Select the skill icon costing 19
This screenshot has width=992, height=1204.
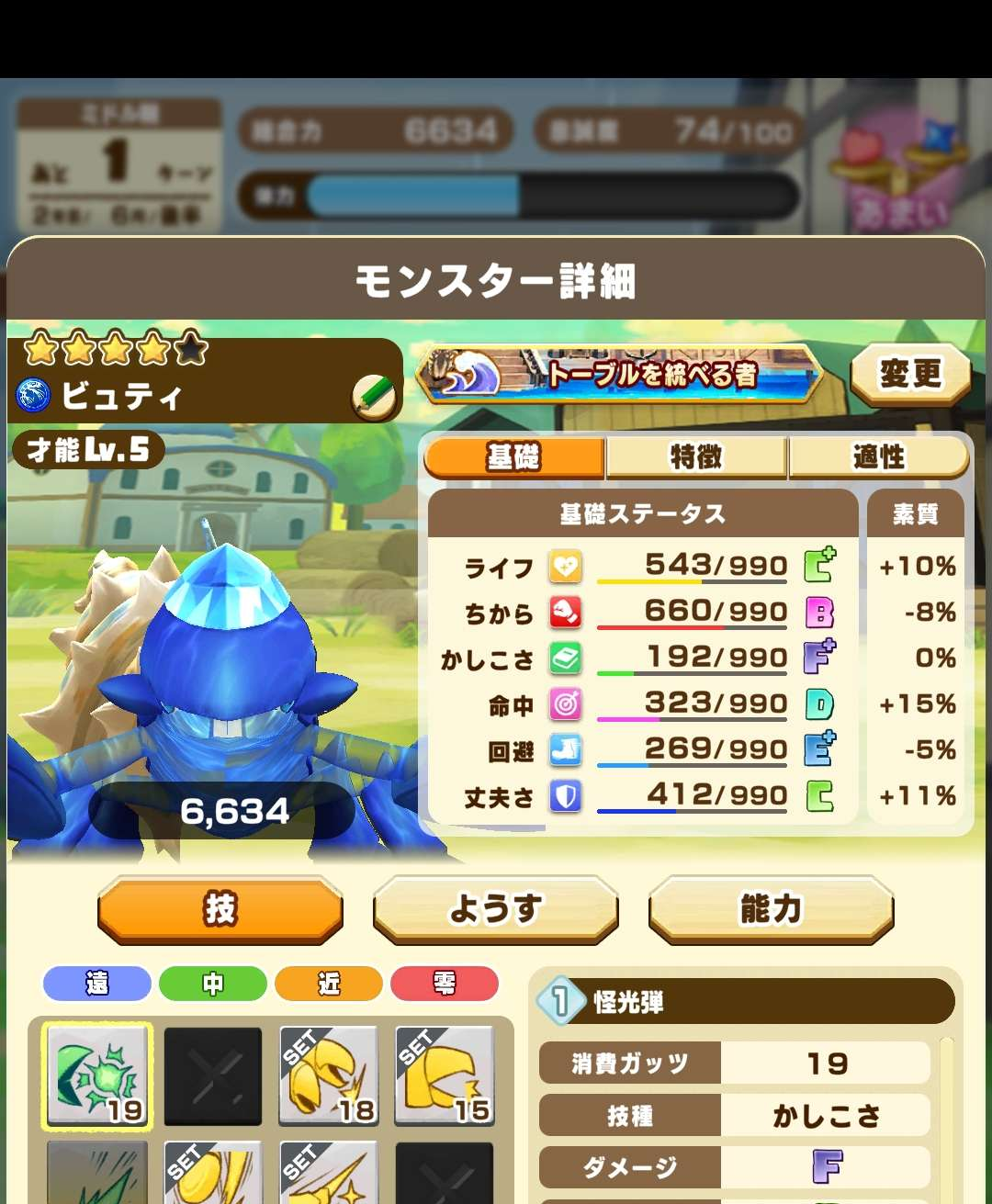coord(97,1075)
